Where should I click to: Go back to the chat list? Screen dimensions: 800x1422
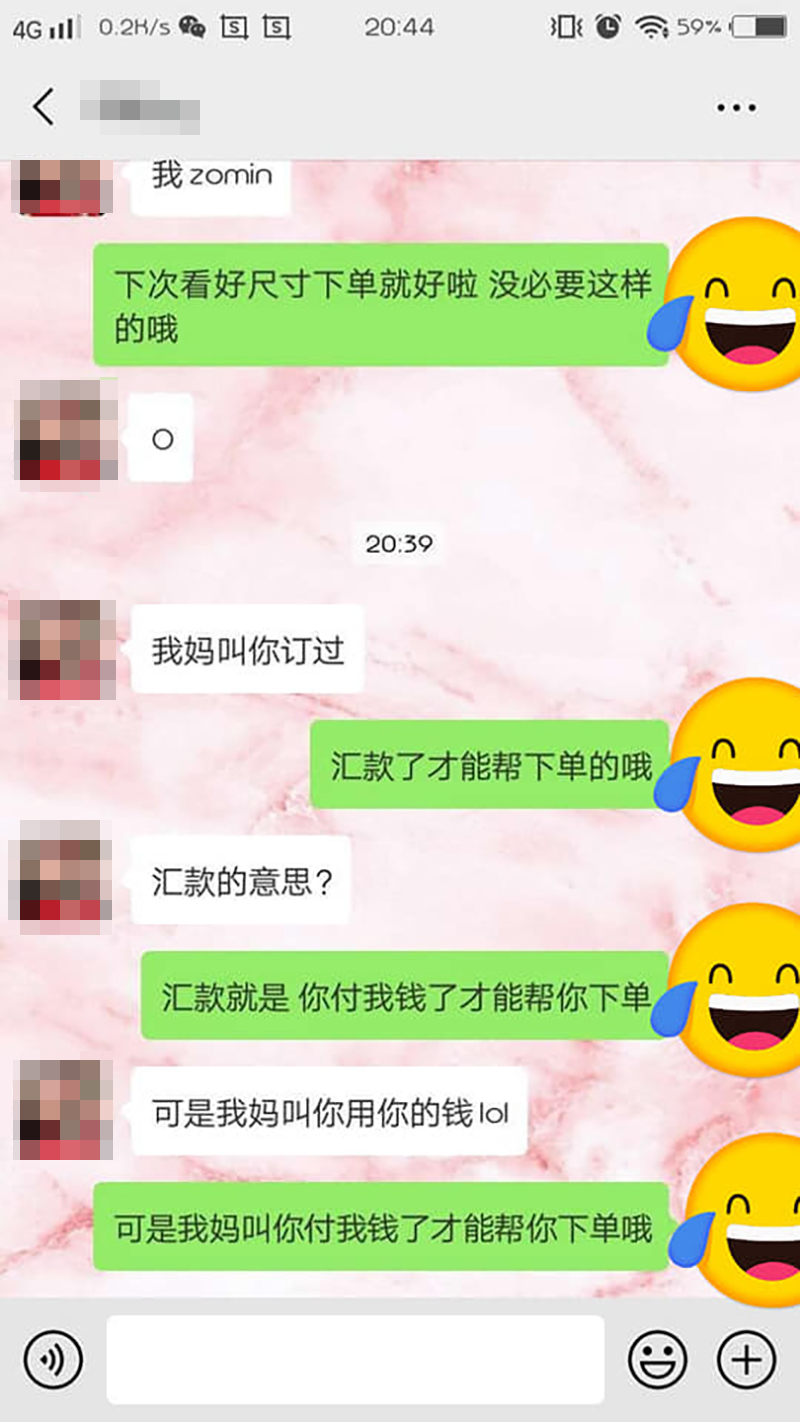click(x=43, y=107)
